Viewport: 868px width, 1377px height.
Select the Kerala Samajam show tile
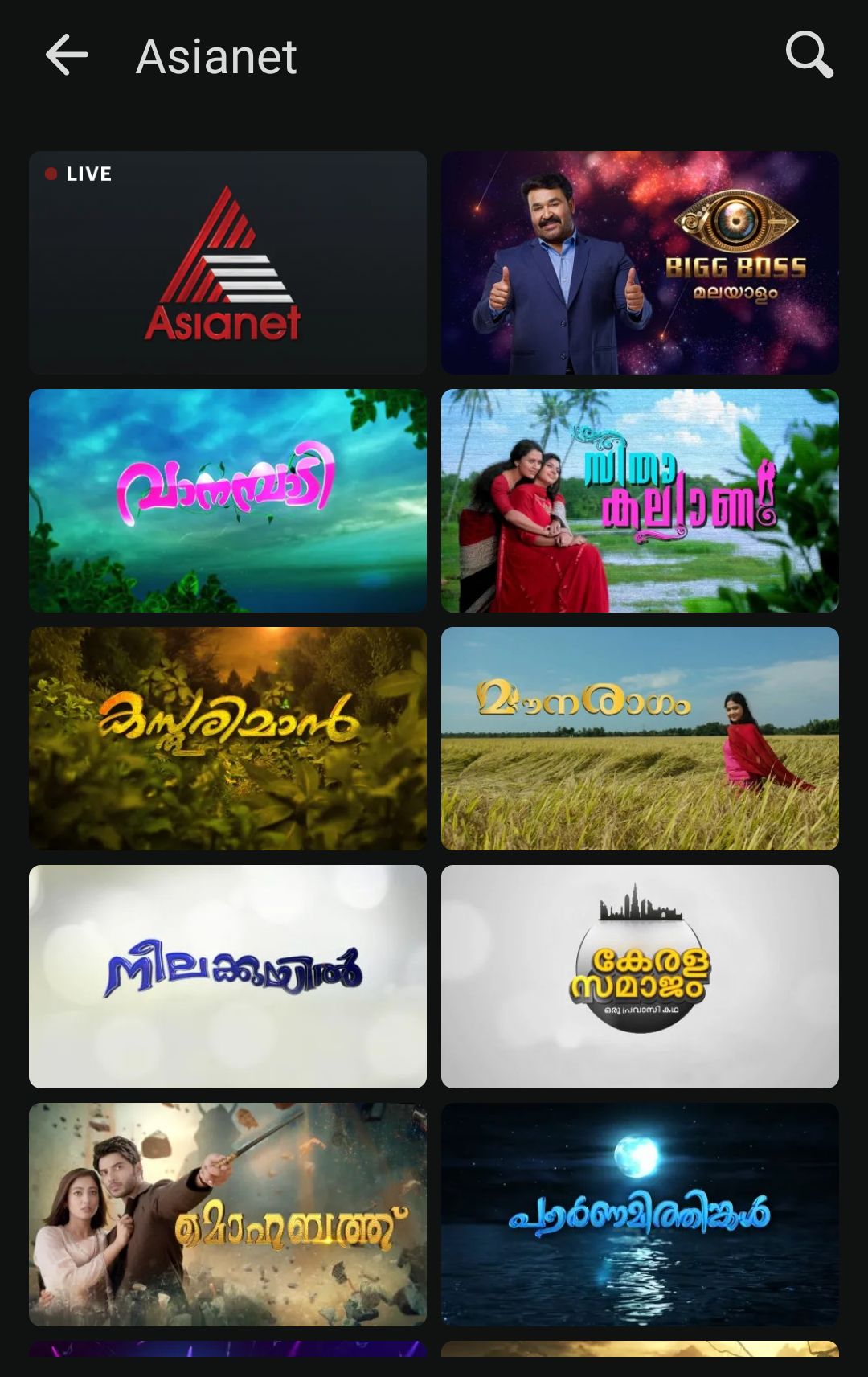[x=640, y=976]
